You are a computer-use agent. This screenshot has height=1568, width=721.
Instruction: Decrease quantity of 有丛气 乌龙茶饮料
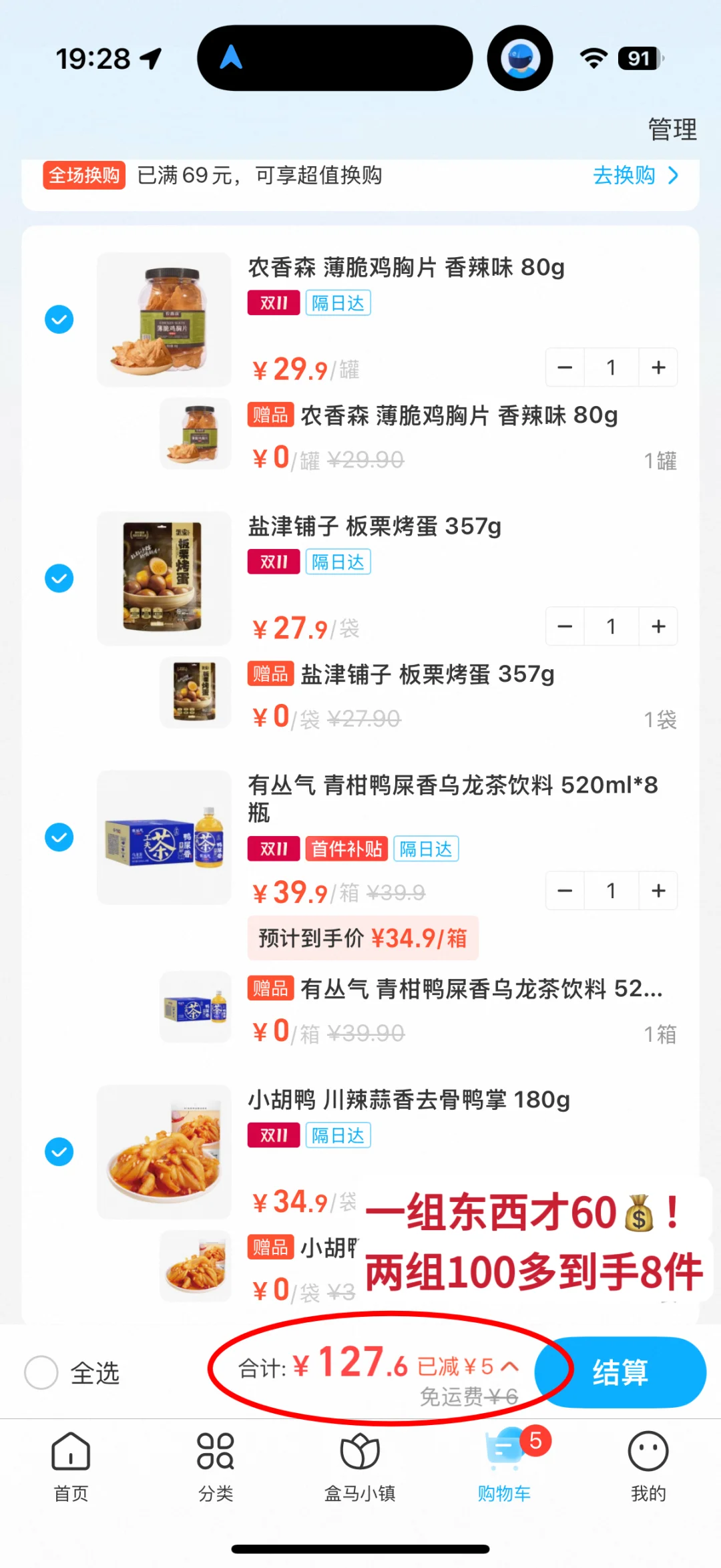[x=565, y=891]
